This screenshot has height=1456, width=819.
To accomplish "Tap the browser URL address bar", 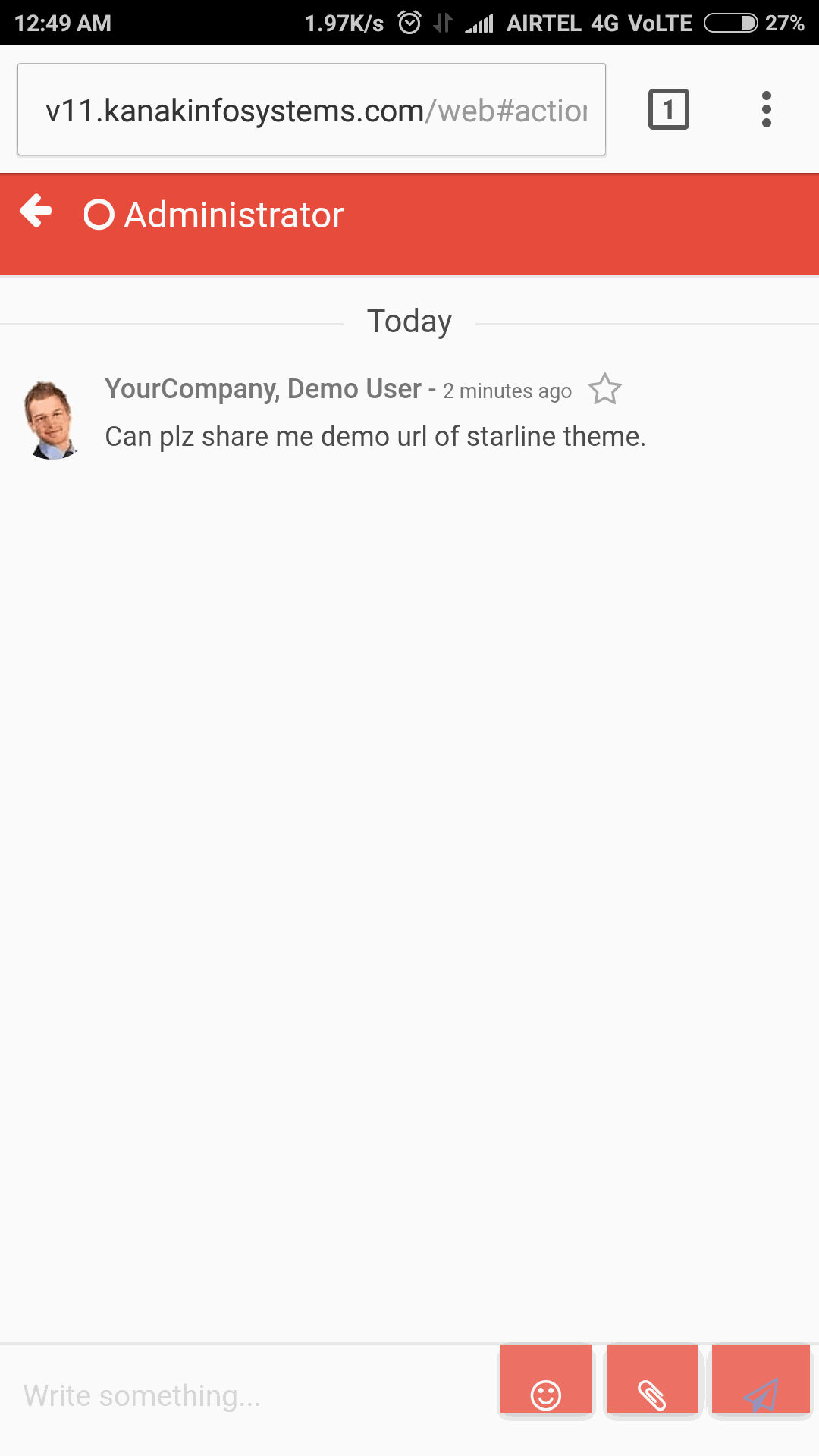I will pos(311,111).
